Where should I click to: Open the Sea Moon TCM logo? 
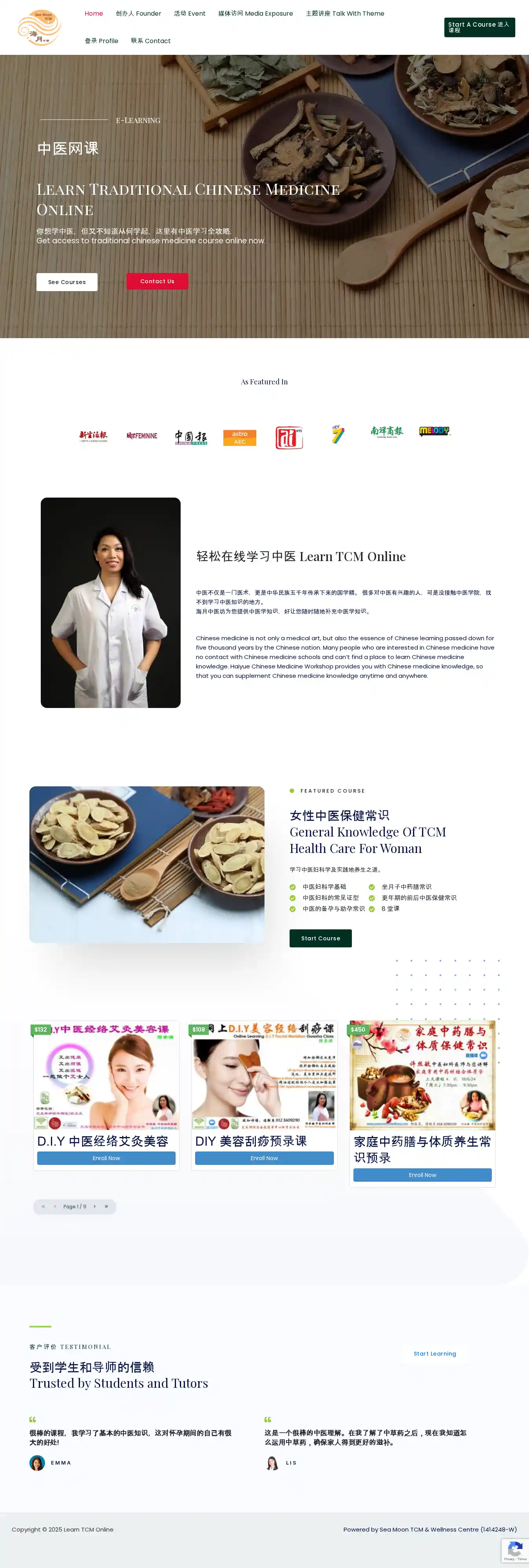click(x=40, y=27)
